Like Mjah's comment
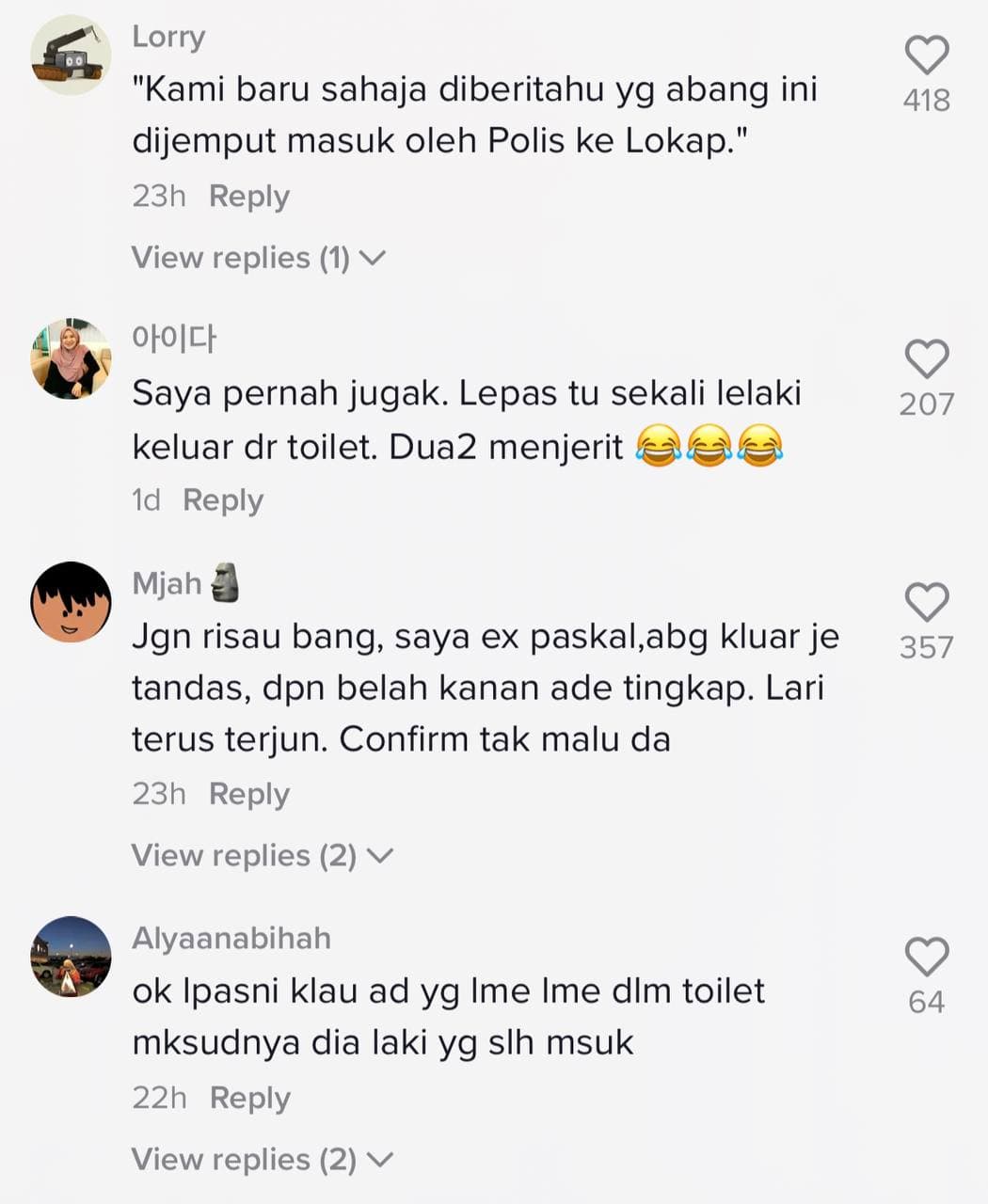Image resolution: width=988 pixels, height=1204 pixels. click(927, 602)
